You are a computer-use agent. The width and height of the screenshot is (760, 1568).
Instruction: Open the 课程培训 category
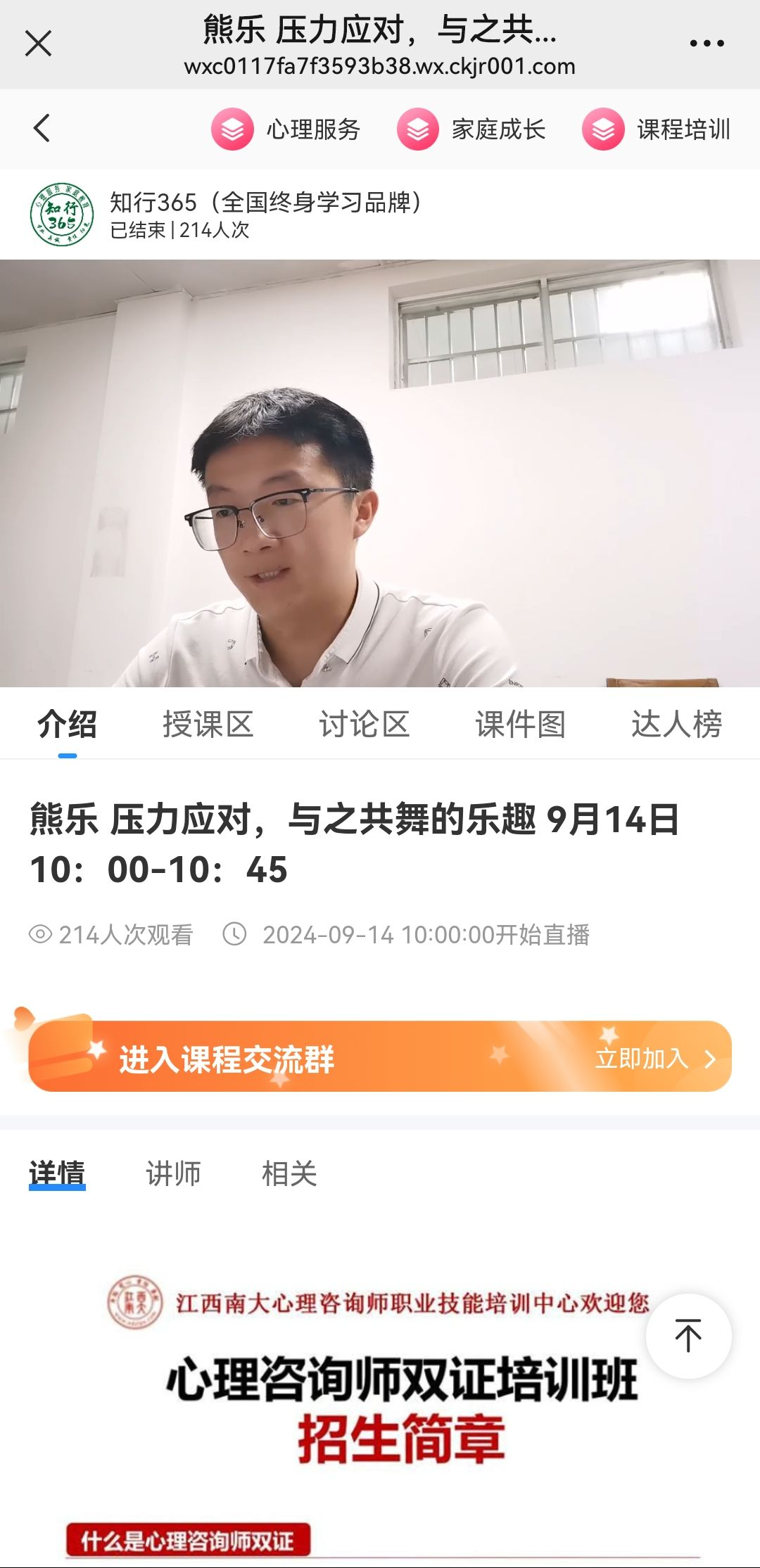coord(657,129)
